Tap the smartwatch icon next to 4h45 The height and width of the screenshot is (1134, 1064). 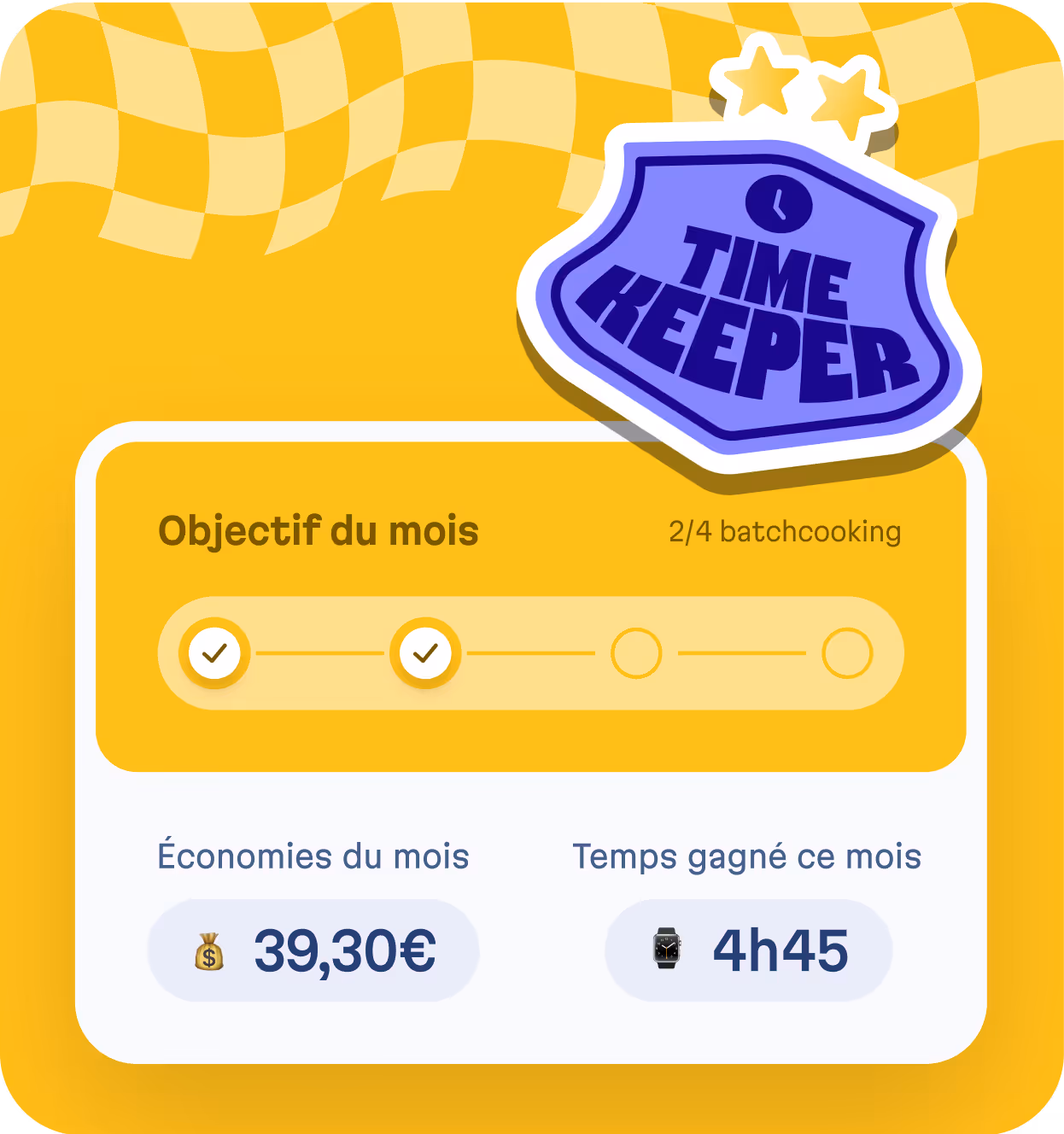[x=667, y=949]
